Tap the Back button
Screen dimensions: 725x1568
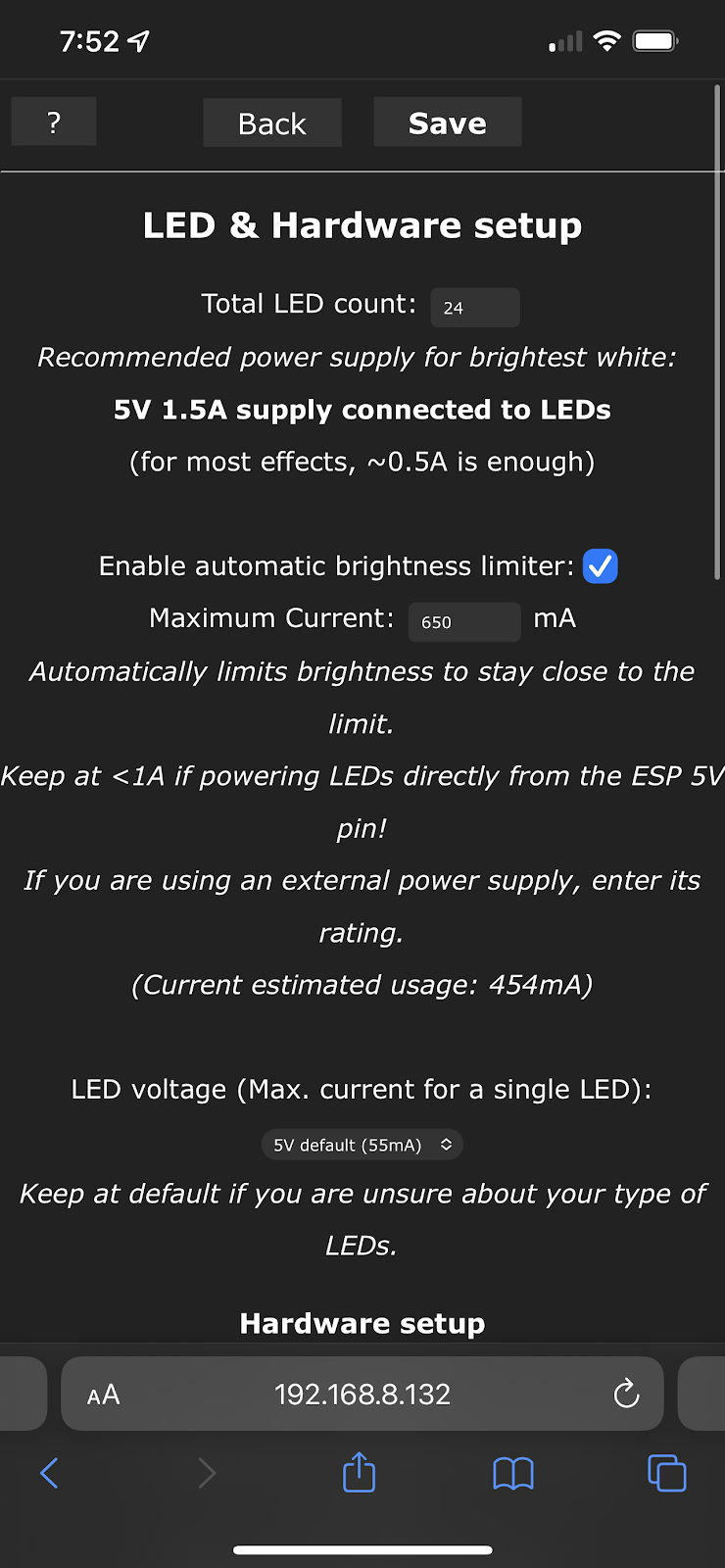pyautogui.click(x=272, y=122)
